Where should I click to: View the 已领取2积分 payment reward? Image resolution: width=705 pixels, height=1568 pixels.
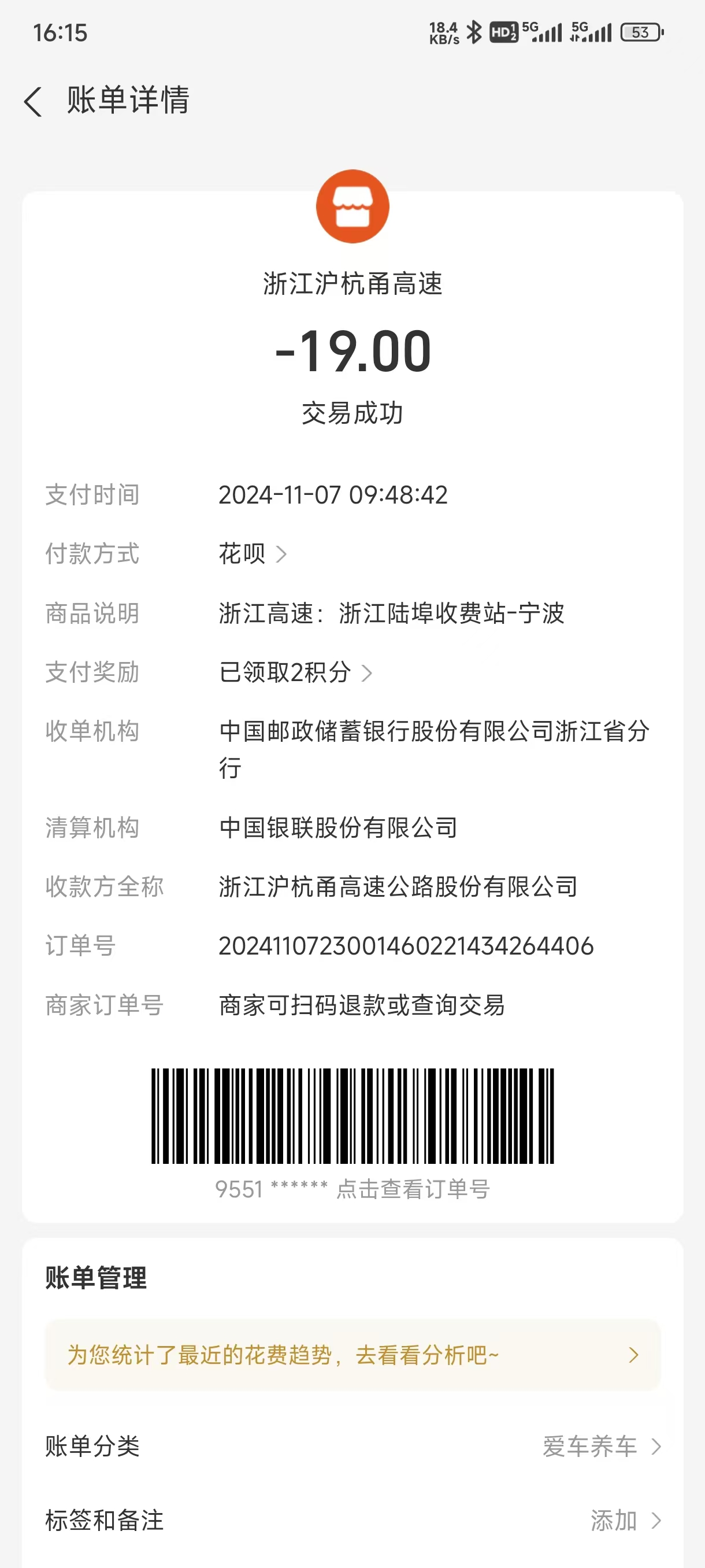pyautogui.click(x=295, y=672)
